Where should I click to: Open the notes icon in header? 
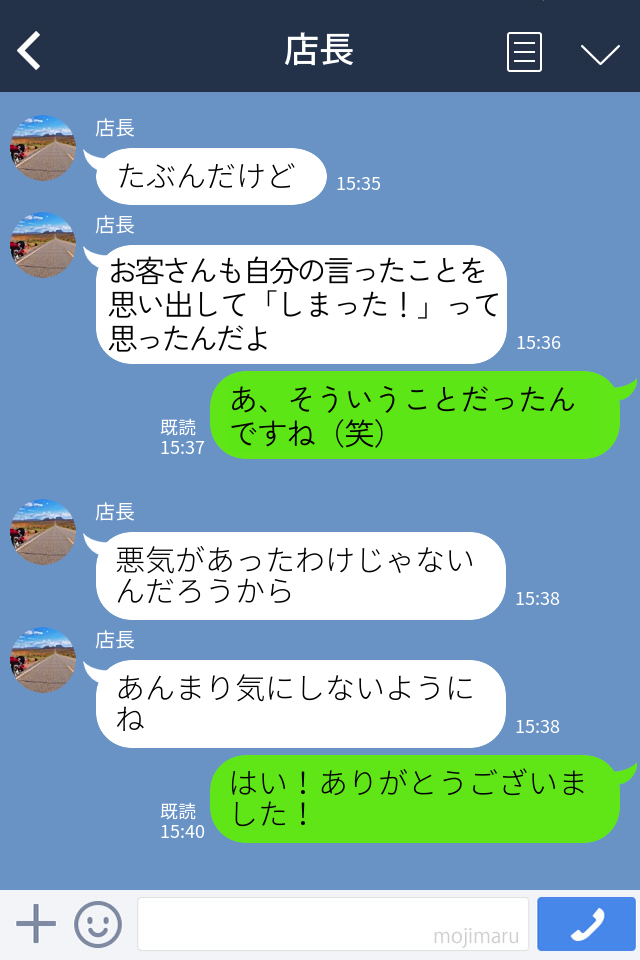pos(524,52)
